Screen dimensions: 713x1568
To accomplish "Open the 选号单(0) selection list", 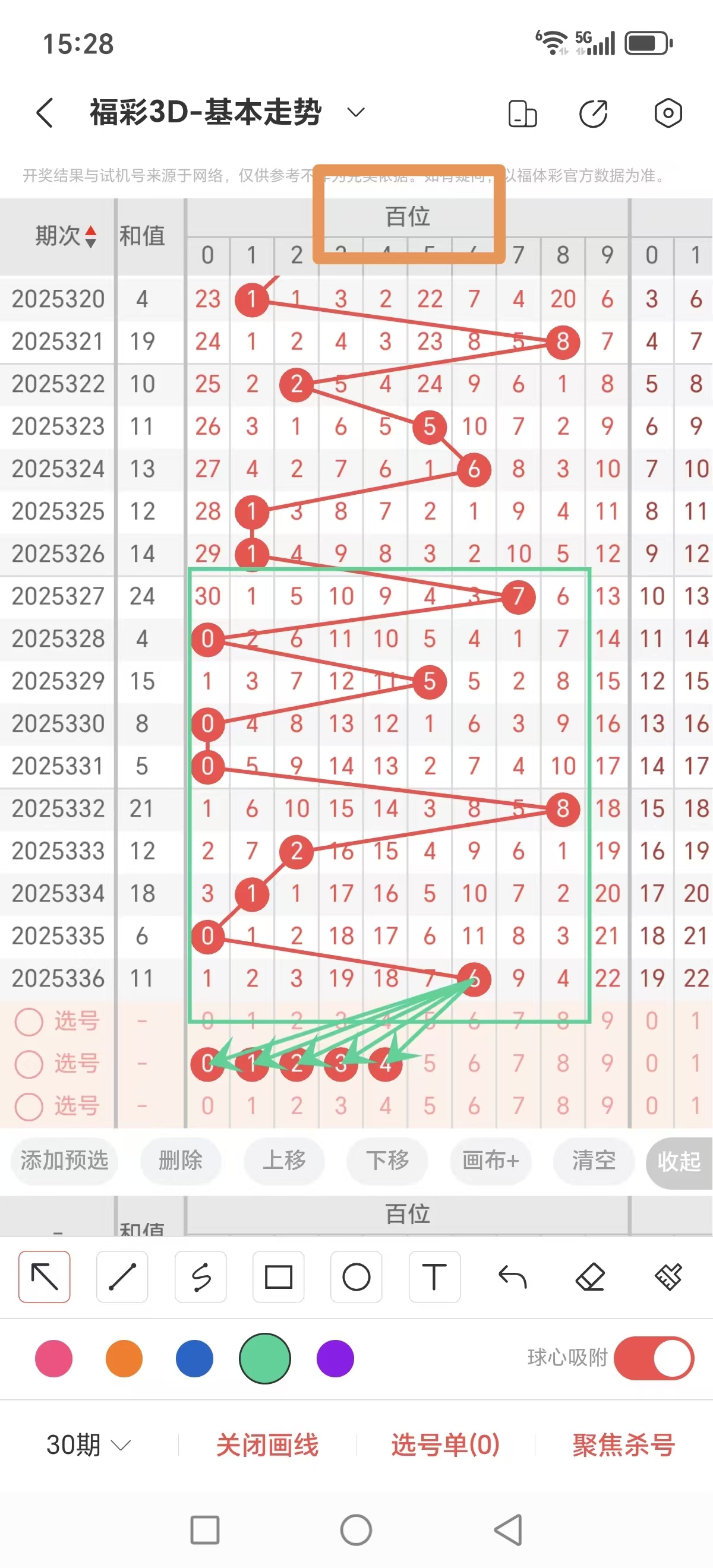I will 443,1444.
